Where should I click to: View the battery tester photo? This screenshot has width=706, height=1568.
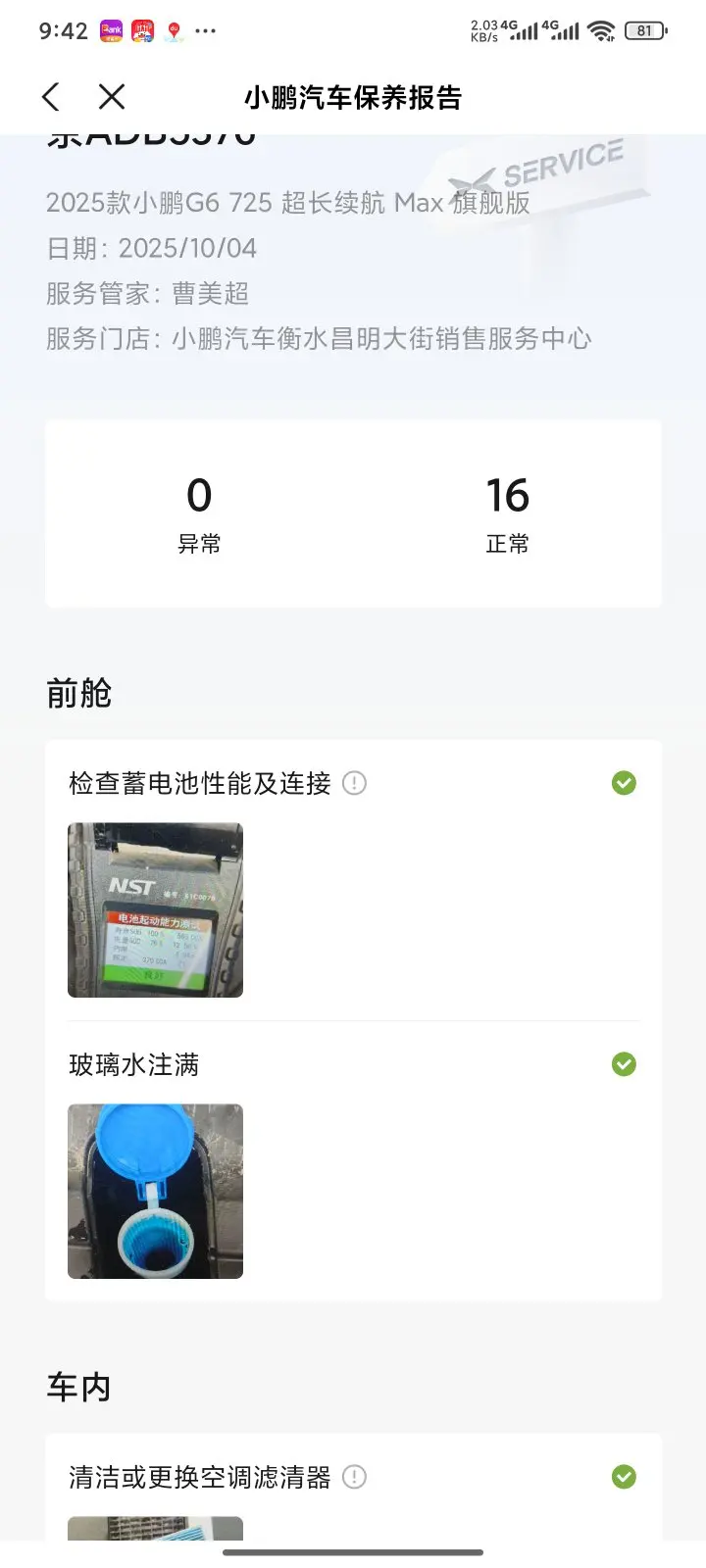(155, 909)
